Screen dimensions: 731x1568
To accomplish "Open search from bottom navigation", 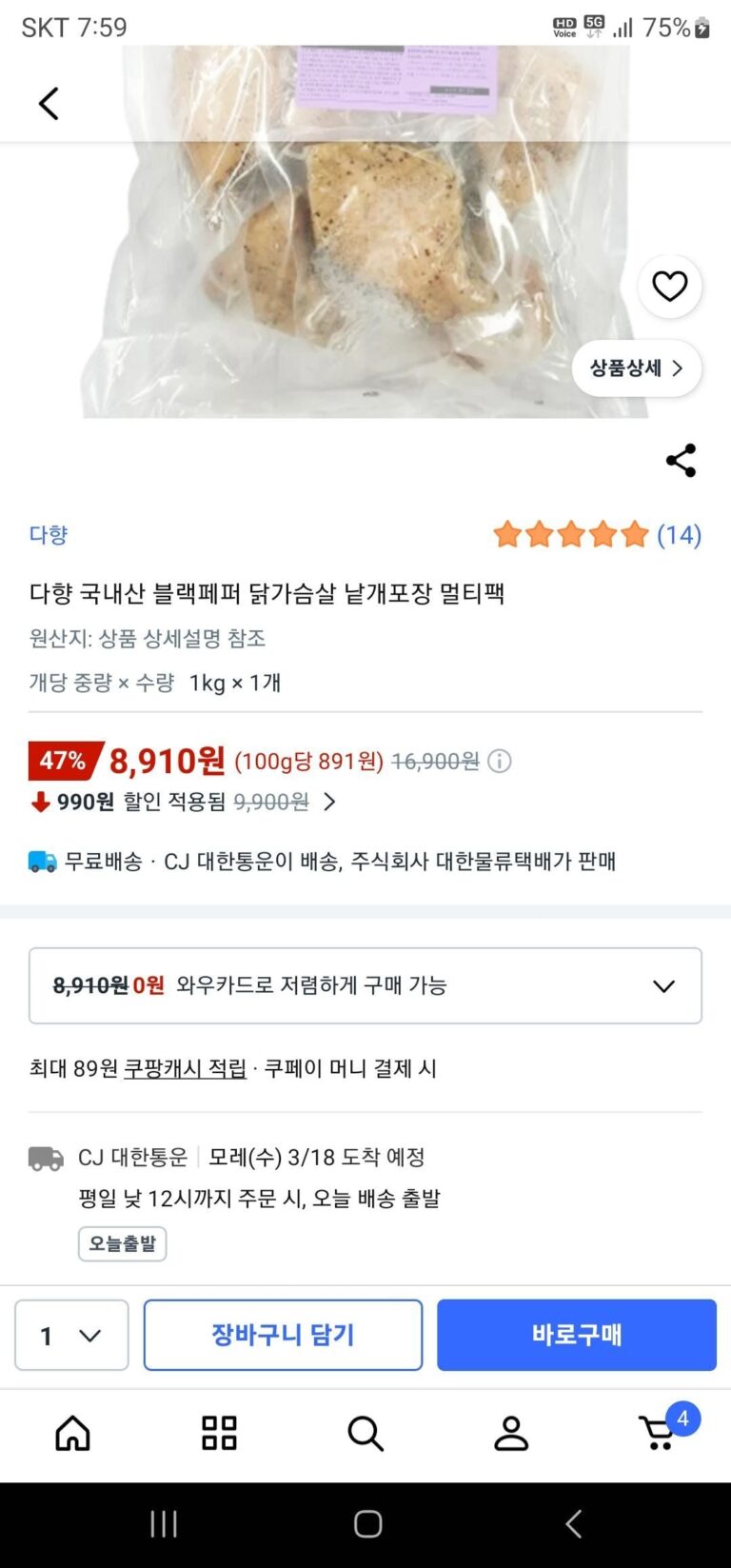I will pos(365,1433).
